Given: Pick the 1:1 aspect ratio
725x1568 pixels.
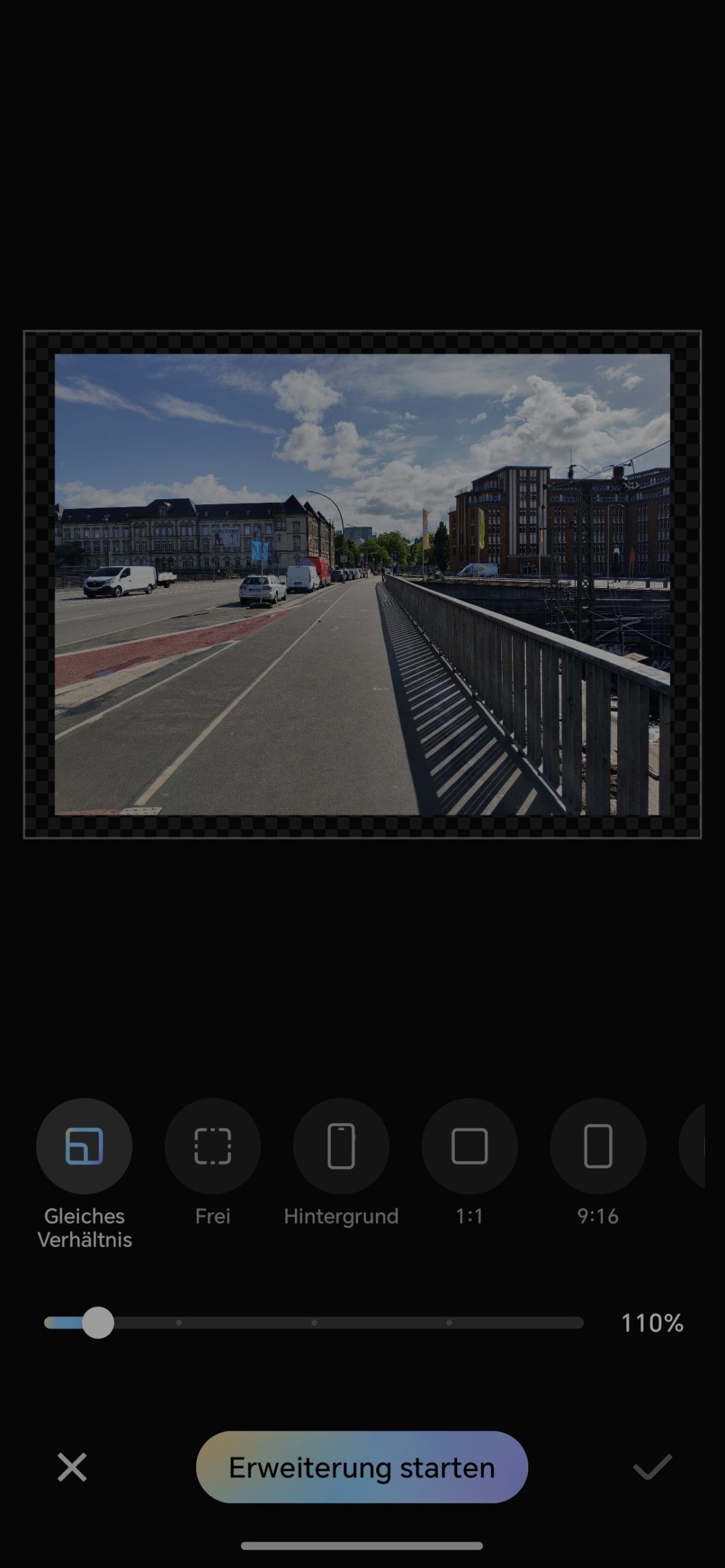Looking at the screenshot, I should point(469,1145).
